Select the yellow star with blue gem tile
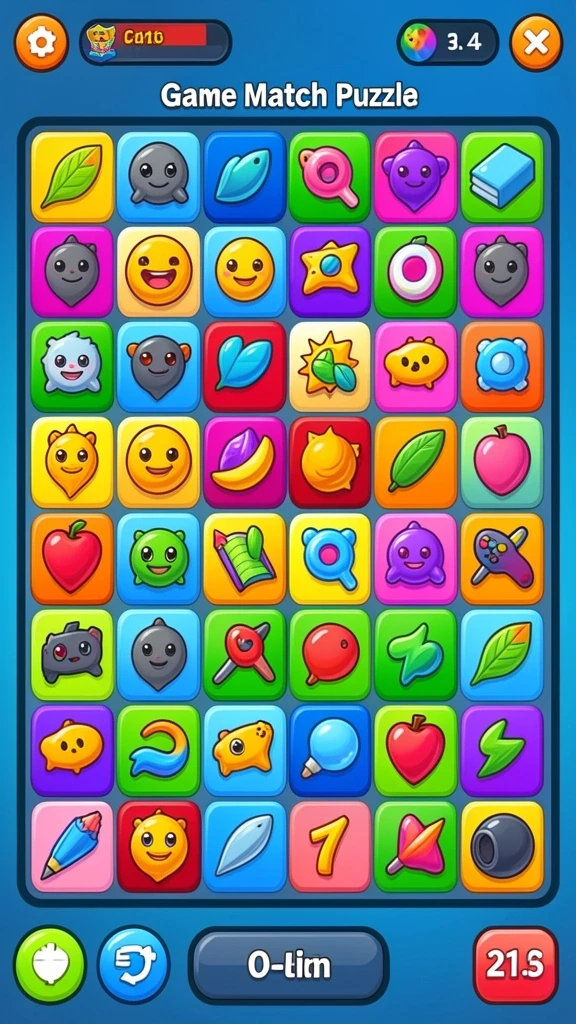 (x=330, y=272)
